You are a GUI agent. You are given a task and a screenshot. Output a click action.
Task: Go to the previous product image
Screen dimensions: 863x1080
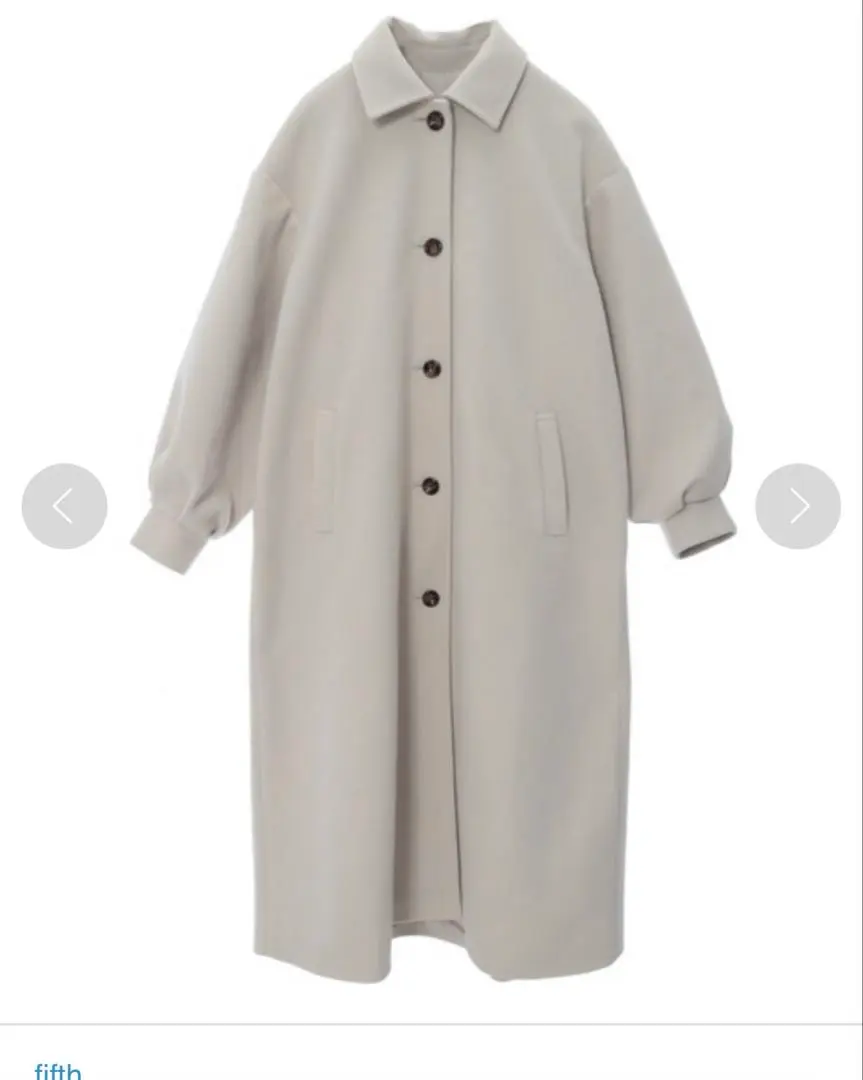(64, 506)
